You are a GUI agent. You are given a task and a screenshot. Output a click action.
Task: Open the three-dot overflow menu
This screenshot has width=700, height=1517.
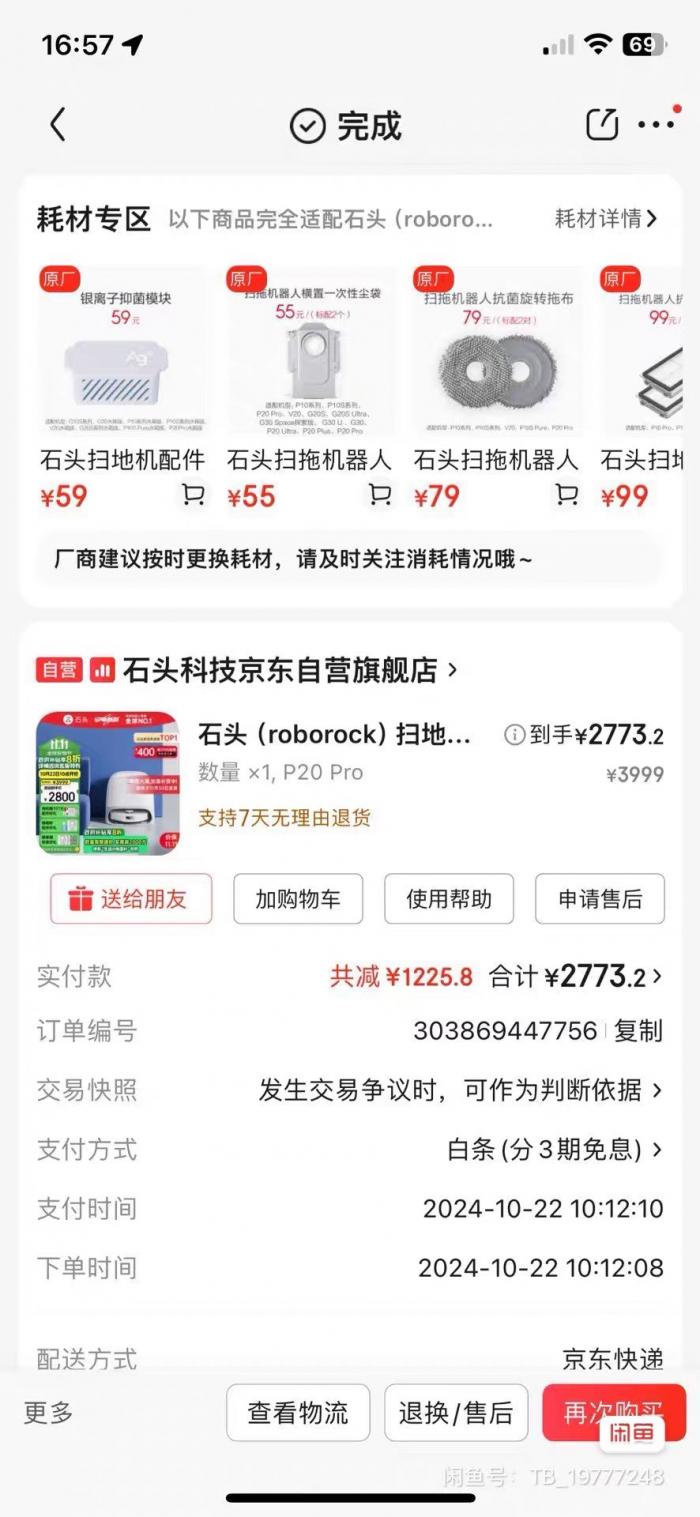click(656, 125)
